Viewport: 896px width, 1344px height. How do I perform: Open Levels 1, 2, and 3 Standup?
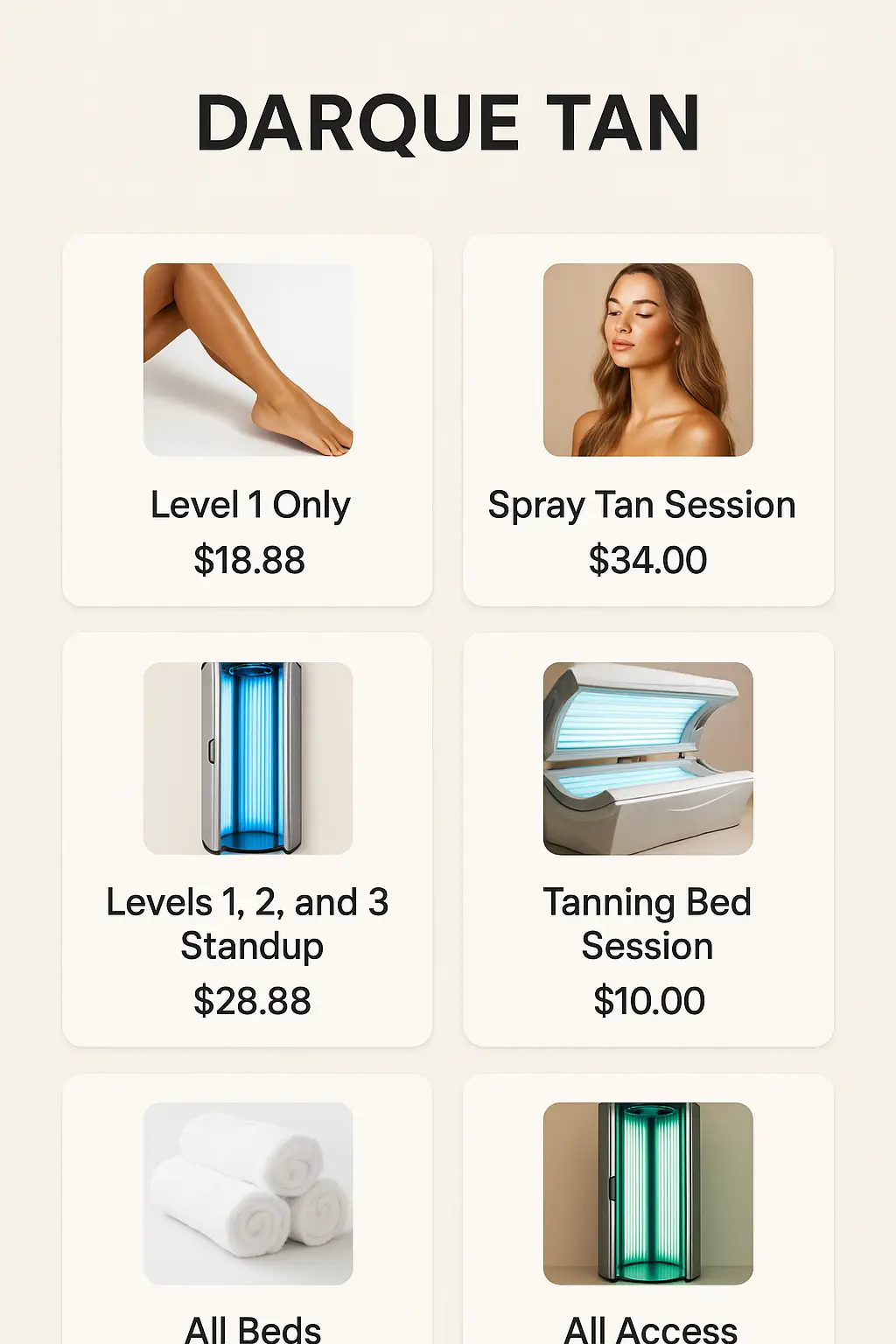(248, 840)
